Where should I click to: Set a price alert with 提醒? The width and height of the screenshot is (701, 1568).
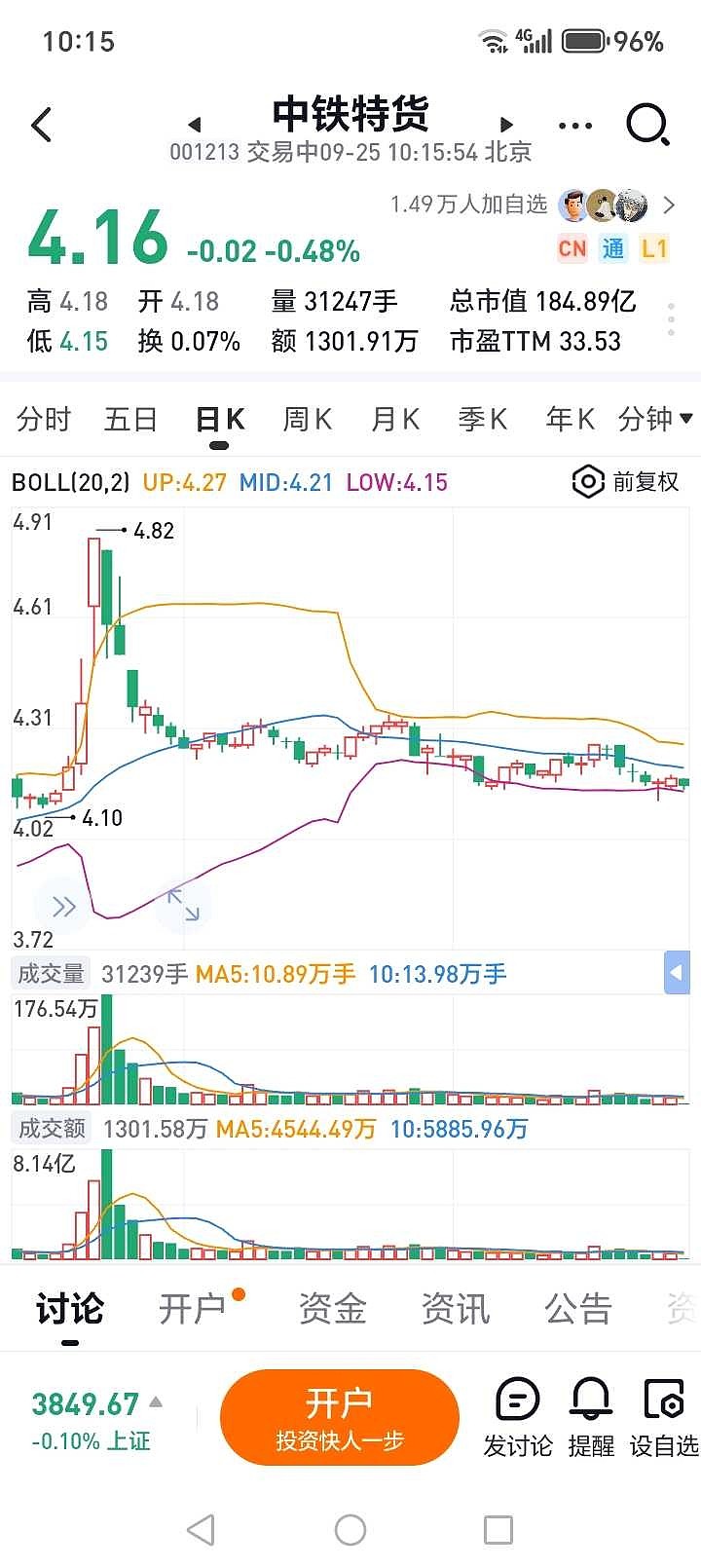click(591, 1417)
